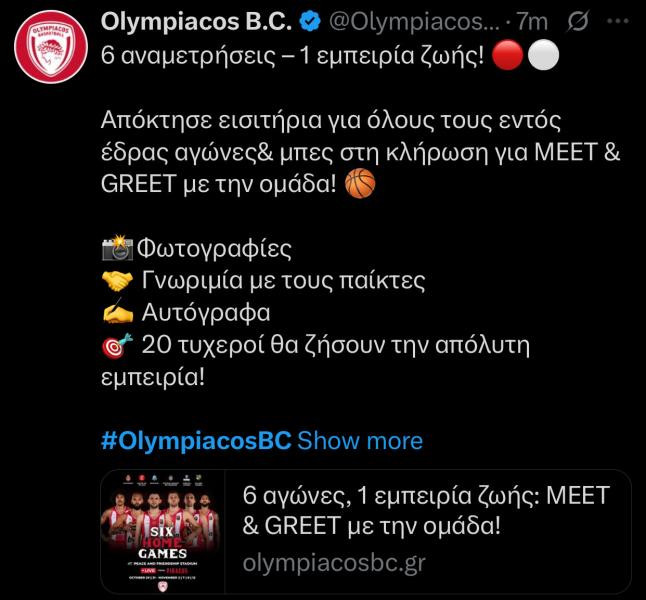Open Olympiacos B.C. profile avatar
The width and height of the screenshot is (646, 600).
click(45, 47)
